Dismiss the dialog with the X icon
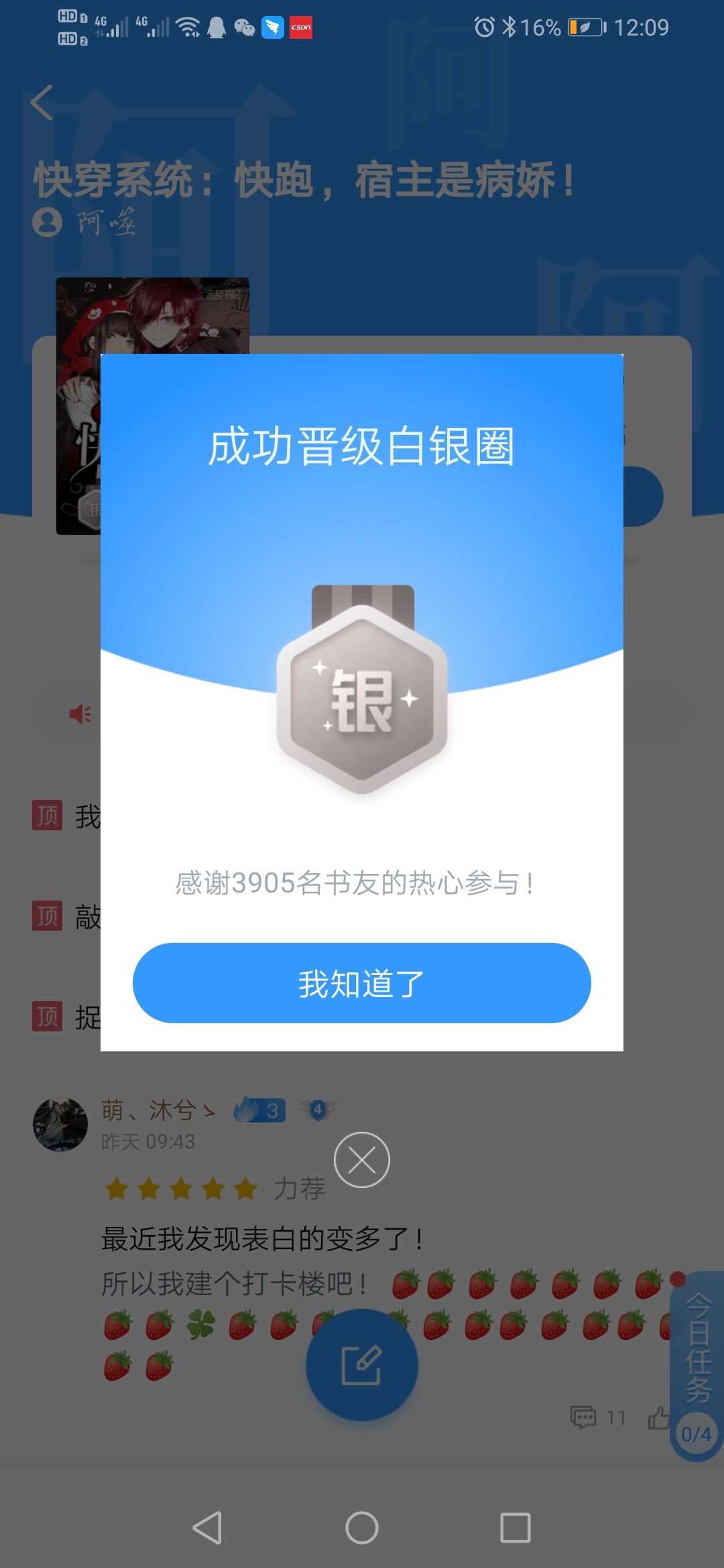The image size is (724, 1568). click(361, 1160)
